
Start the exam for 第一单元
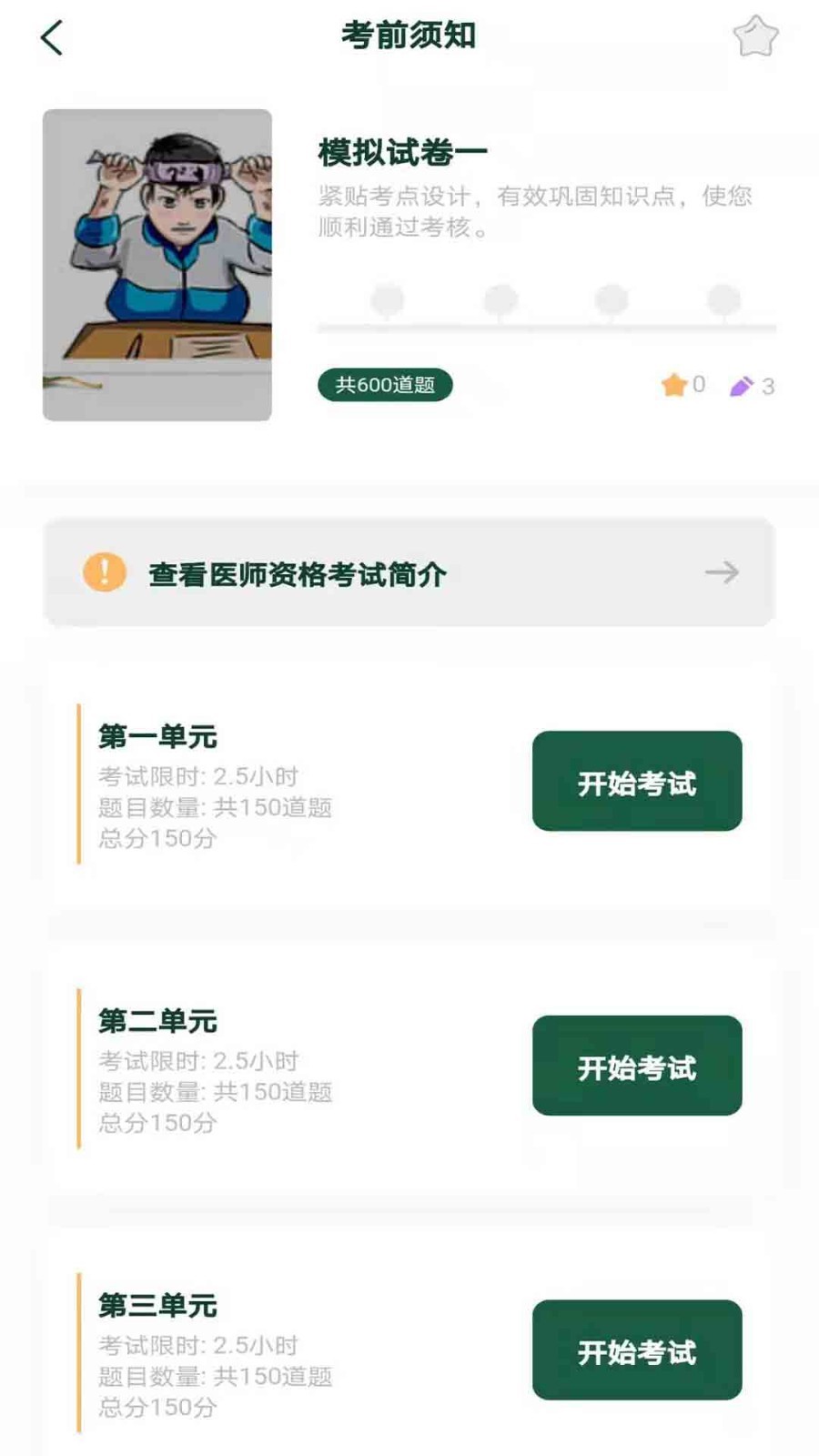pyautogui.click(x=636, y=783)
